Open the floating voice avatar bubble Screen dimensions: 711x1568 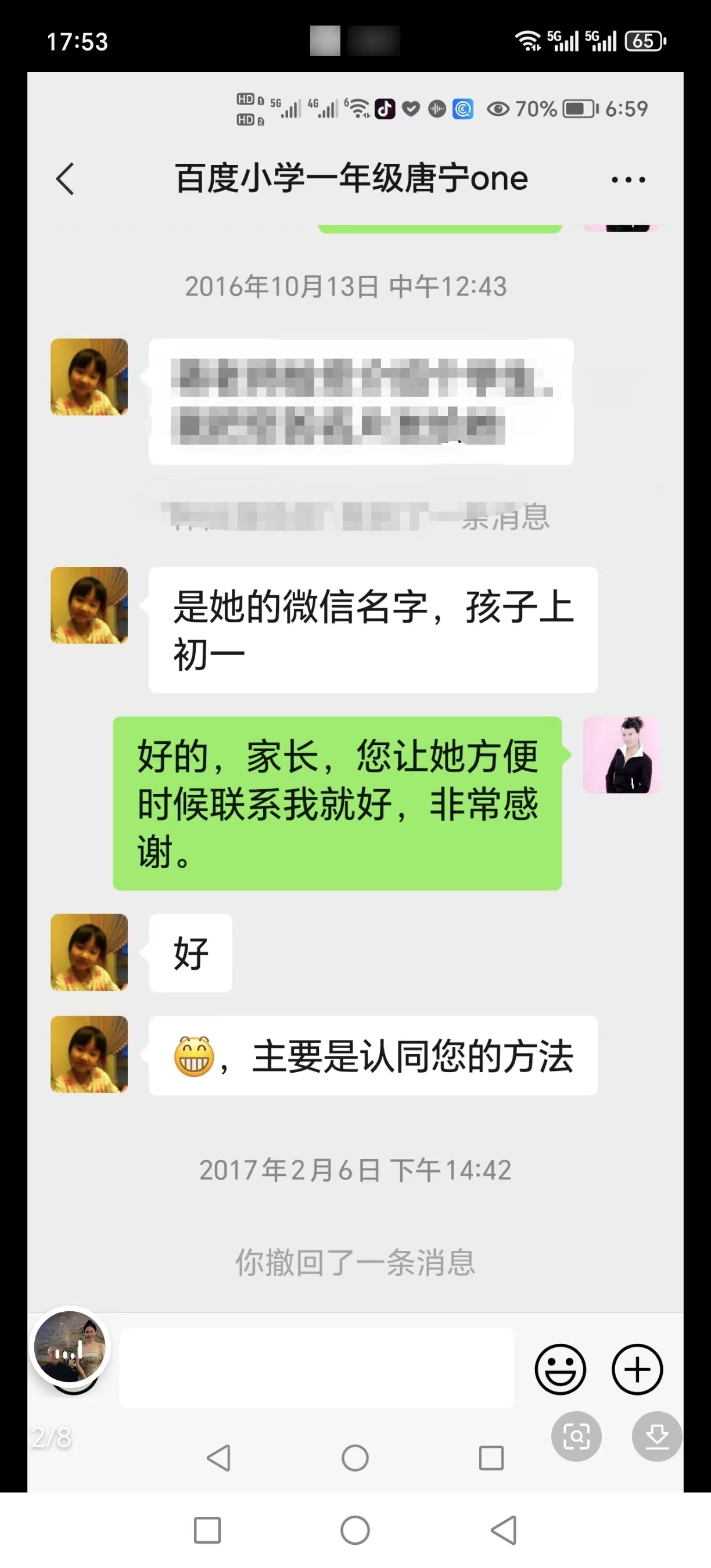(x=69, y=1346)
